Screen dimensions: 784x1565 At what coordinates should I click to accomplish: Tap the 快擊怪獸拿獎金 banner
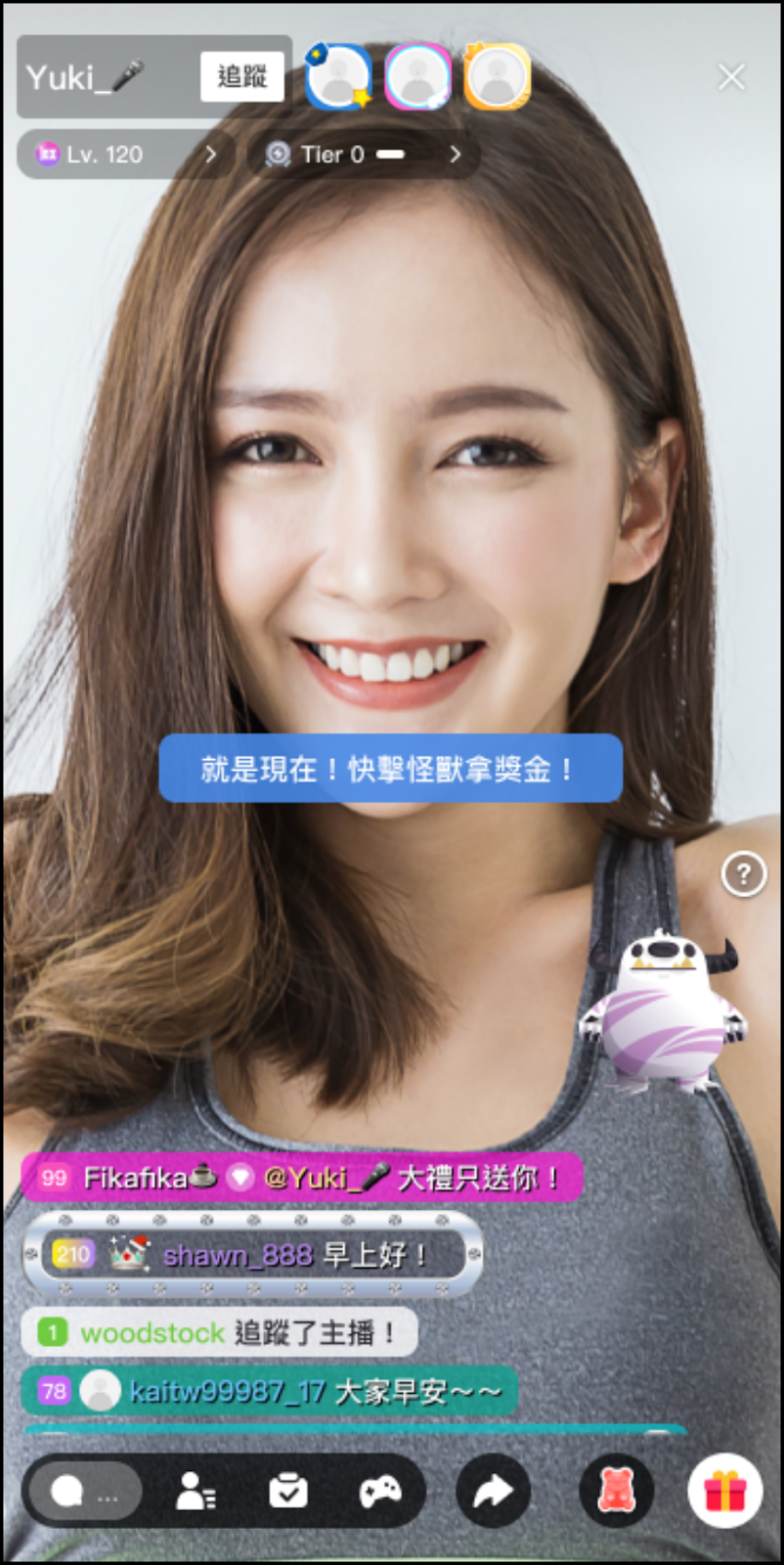click(x=390, y=769)
